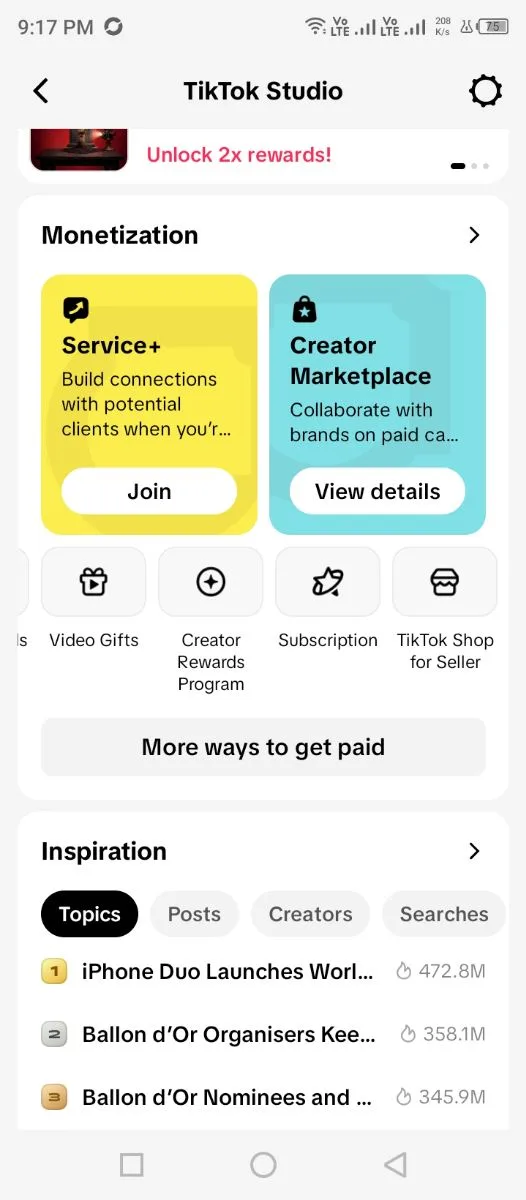Open TikTok Studio settings gear
The width and height of the screenshot is (526, 1200).
click(x=485, y=91)
